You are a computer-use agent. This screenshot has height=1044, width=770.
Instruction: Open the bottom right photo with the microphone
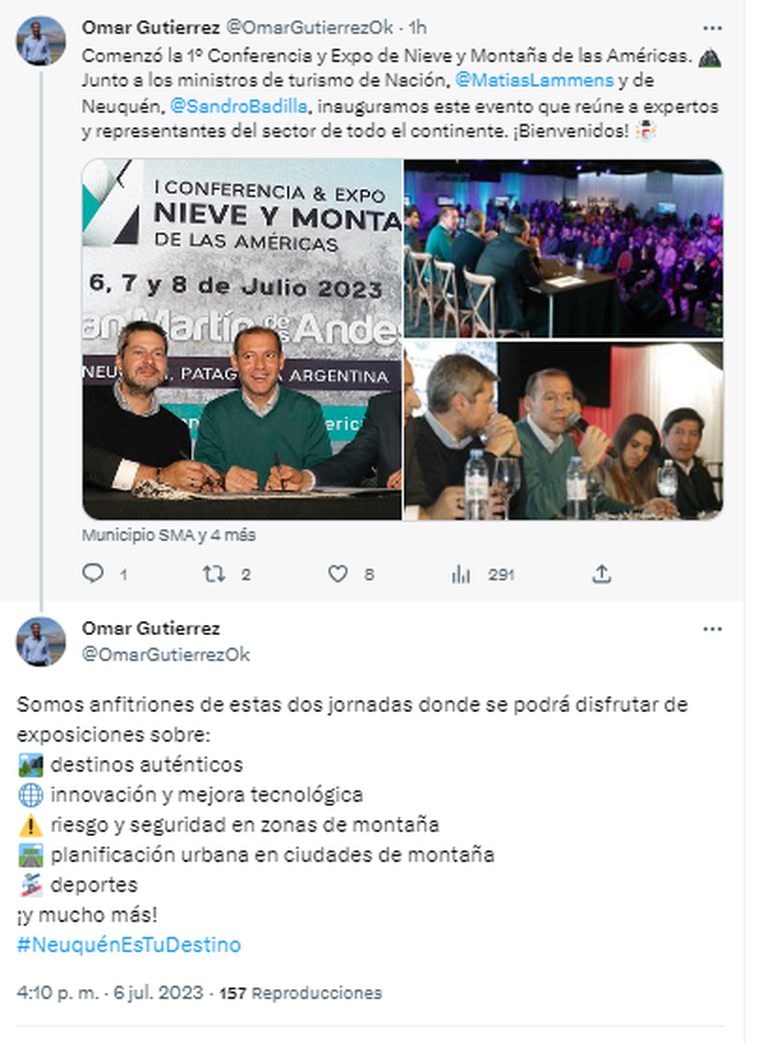pyautogui.click(x=563, y=430)
